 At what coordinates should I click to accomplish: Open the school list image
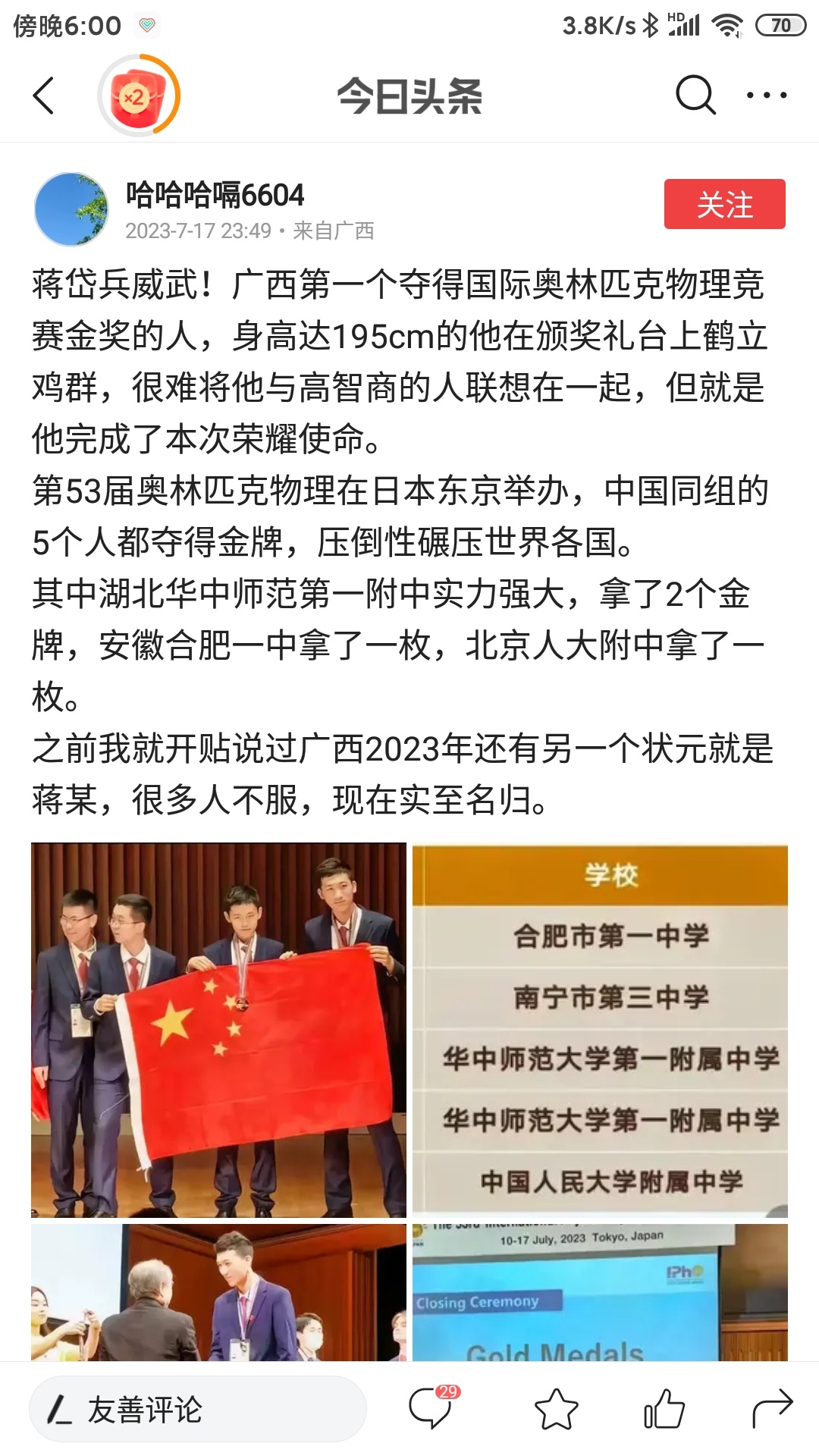600,1030
